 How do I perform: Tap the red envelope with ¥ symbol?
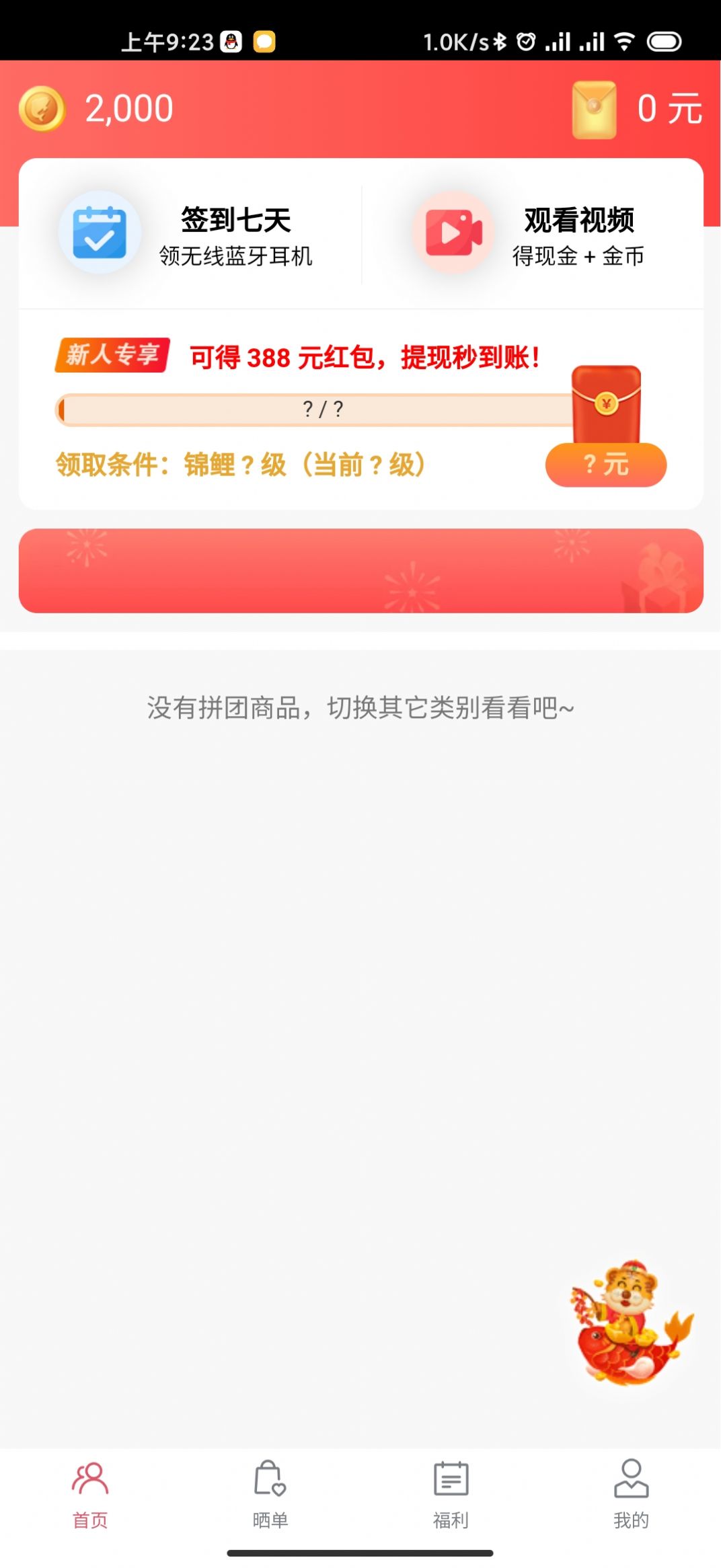(605, 403)
